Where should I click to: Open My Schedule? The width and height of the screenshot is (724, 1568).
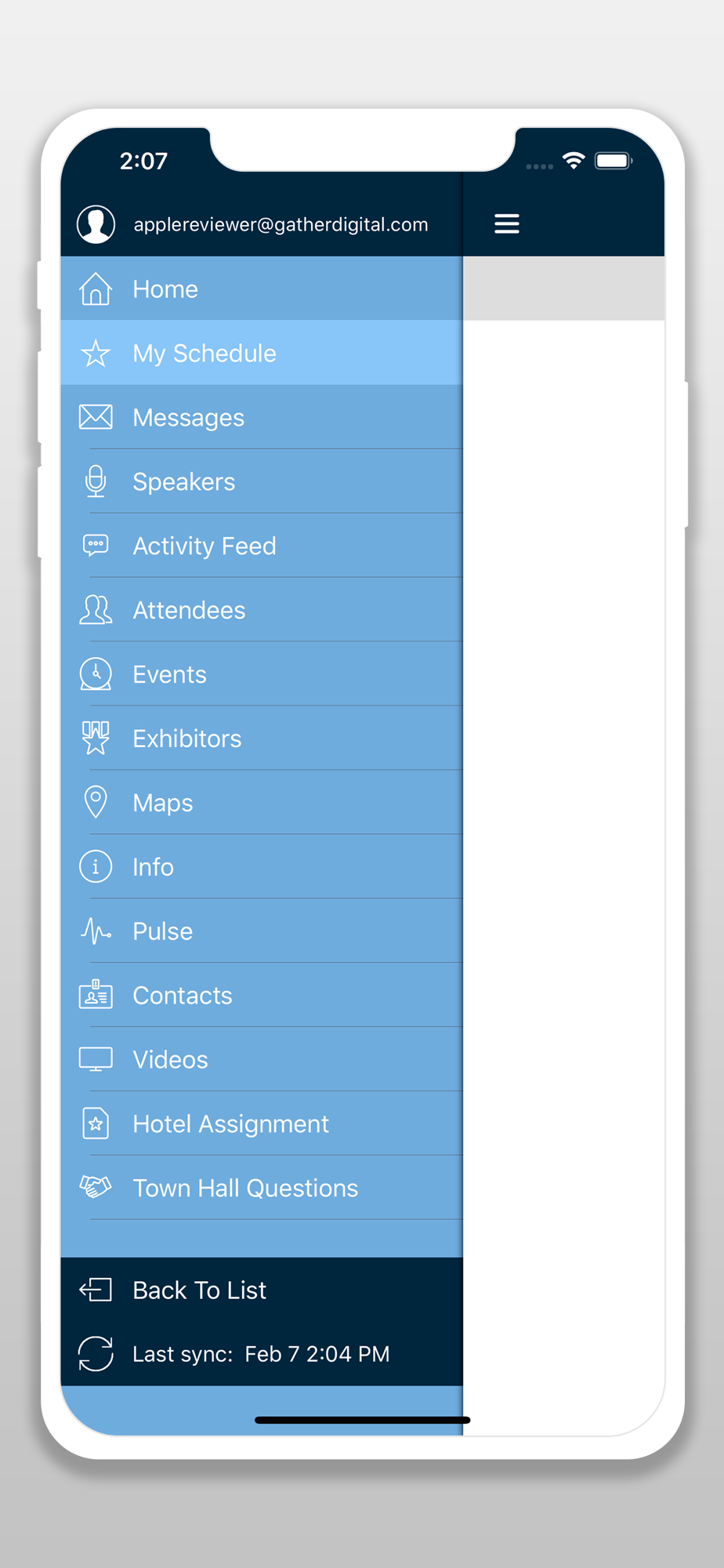pos(262,353)
